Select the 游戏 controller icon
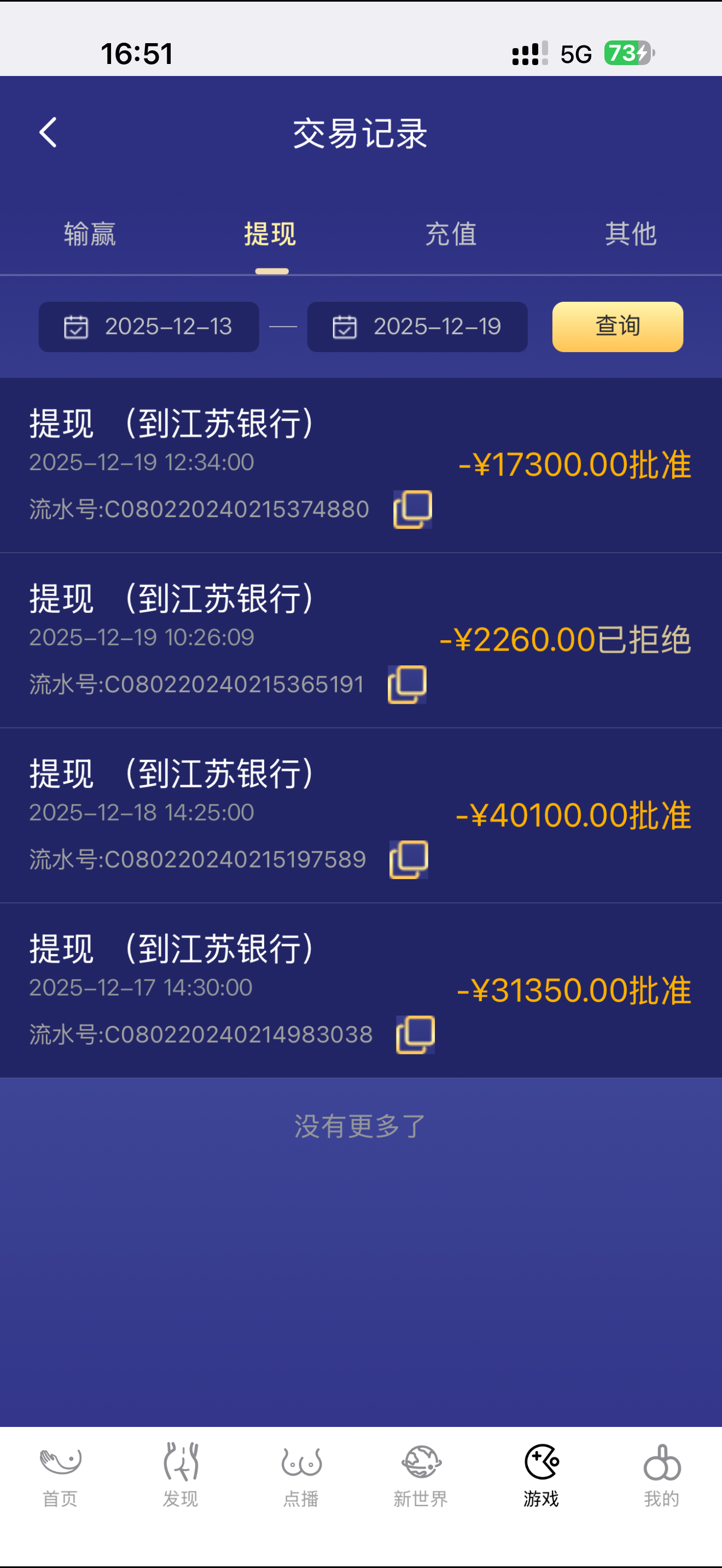The height and width of the screenshot is (1568, 722). pos(541,1473)
